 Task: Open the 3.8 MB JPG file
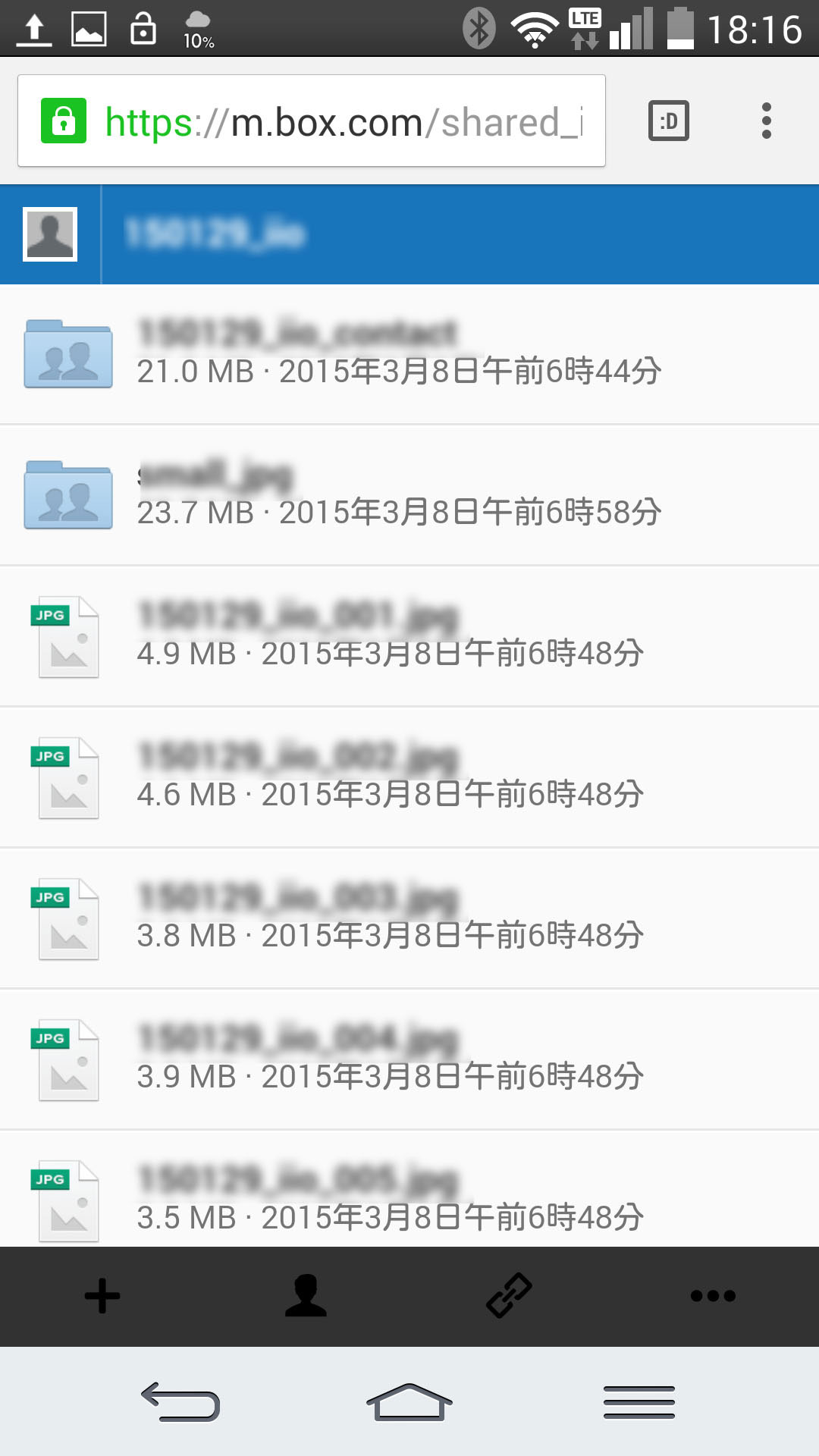point(409,918)
